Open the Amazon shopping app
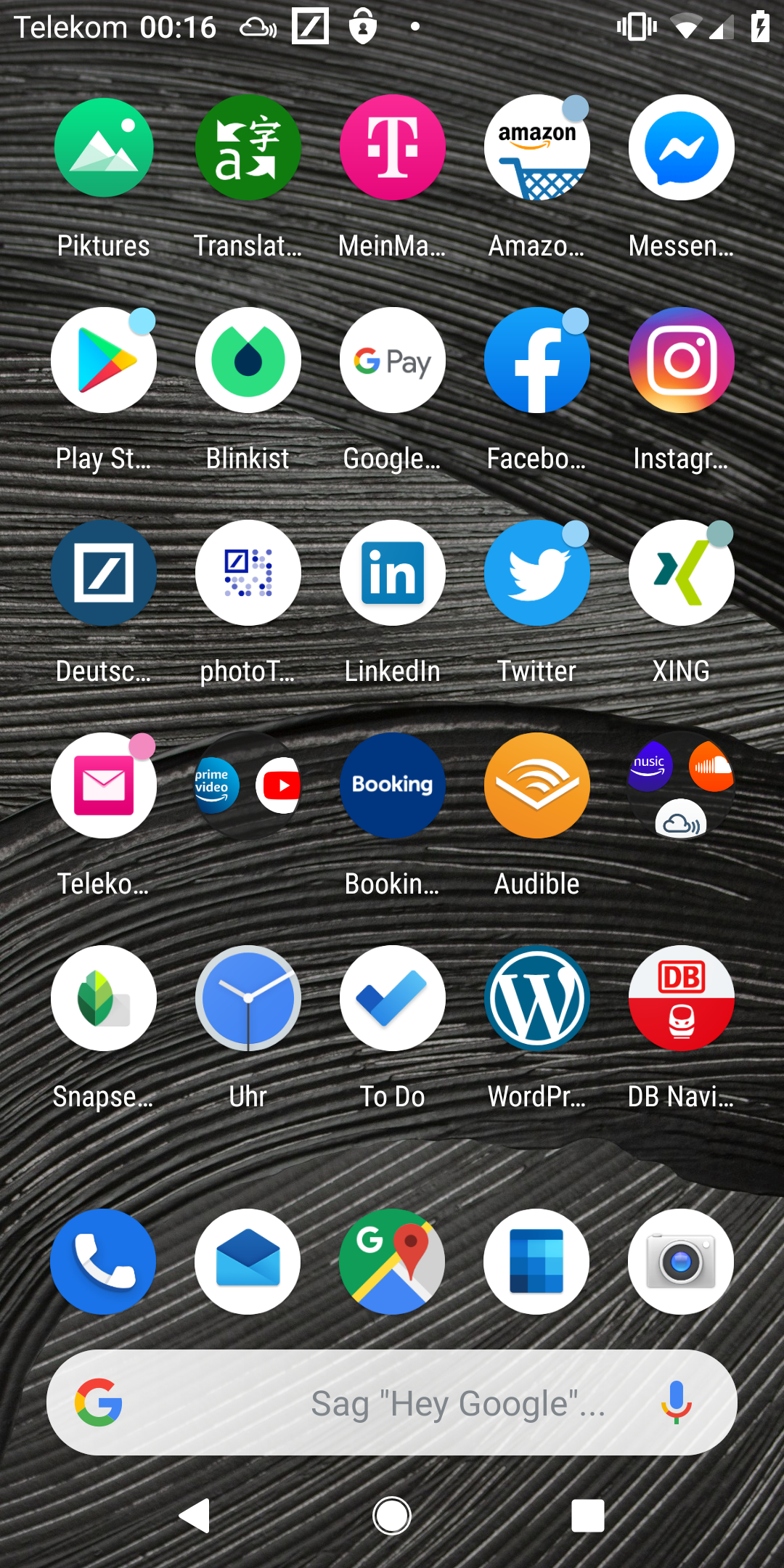The height and width of the screenshot is (1568, 784). pyautogui.click(x=537, y=148)
